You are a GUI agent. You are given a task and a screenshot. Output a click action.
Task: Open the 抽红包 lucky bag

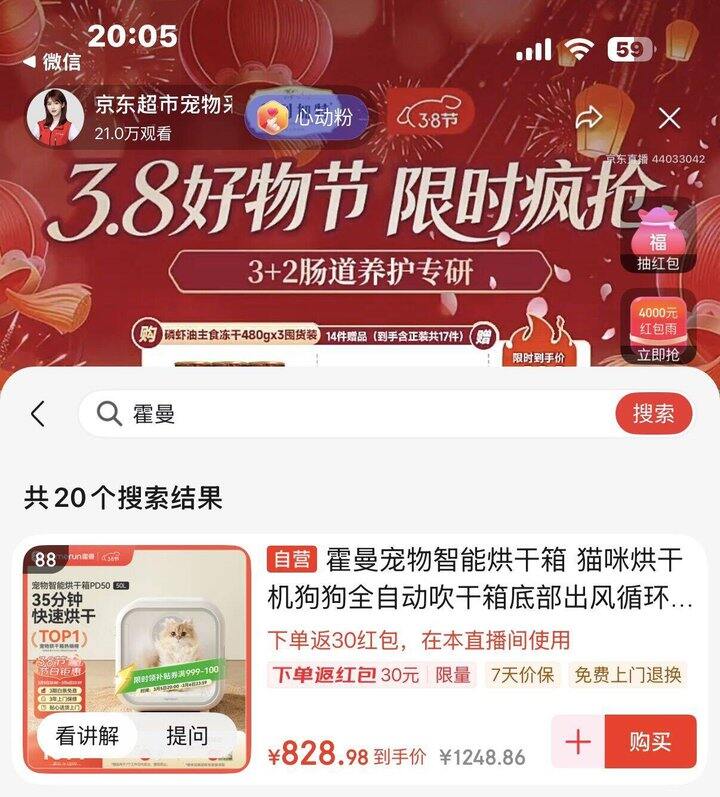(x=658, y=241)
